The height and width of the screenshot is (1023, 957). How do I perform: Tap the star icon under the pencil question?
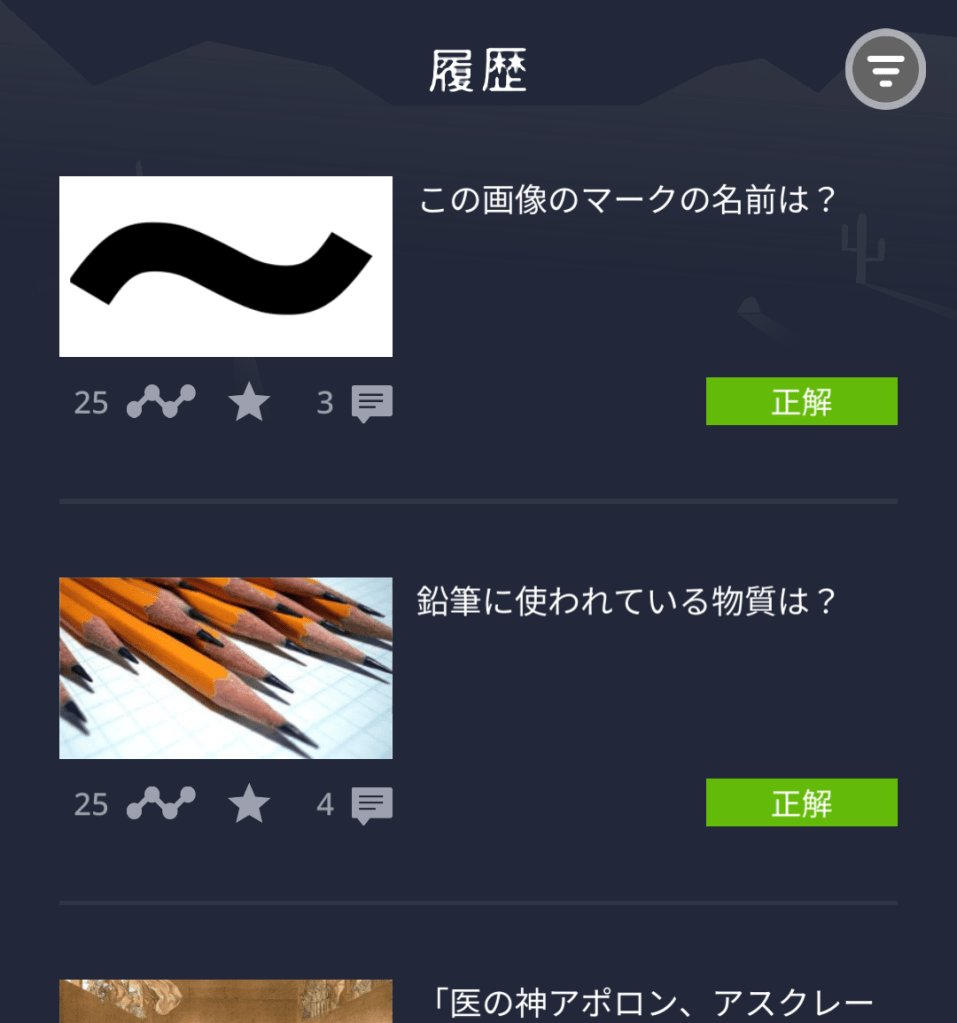[249, 804]
